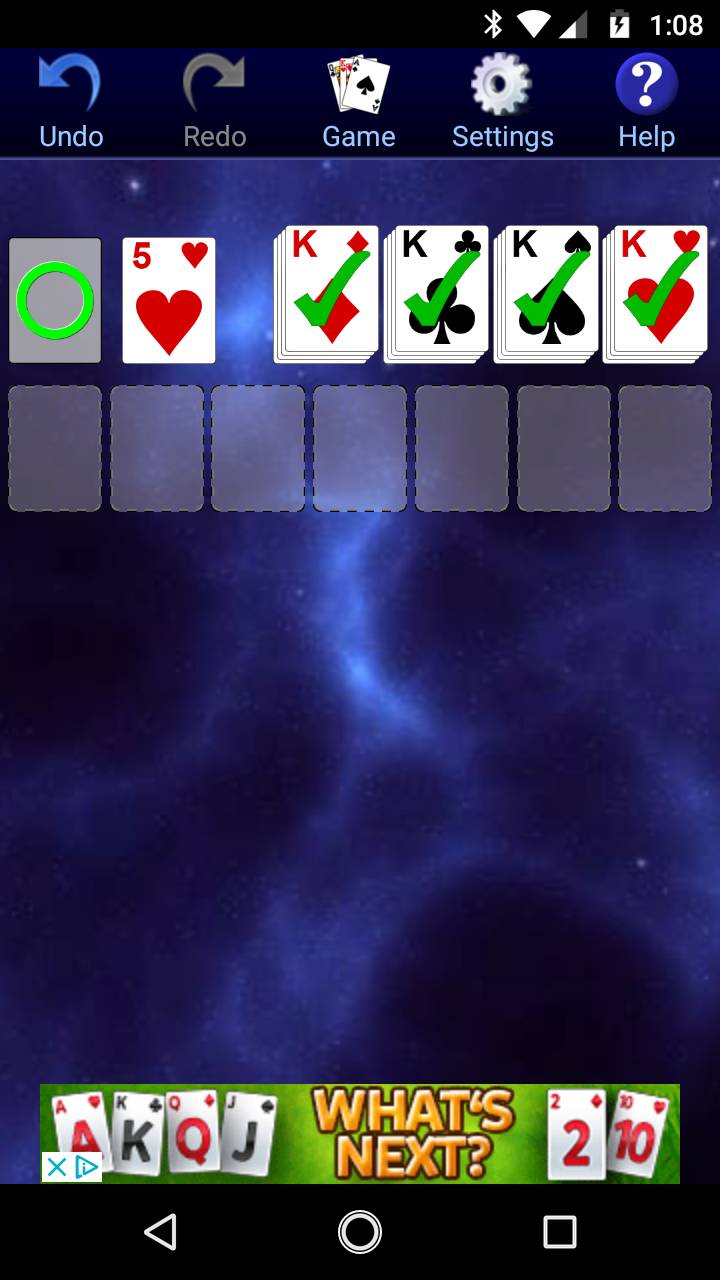Select the 5 of hearts waste card
720x1280 pixels.
point(168,297)
